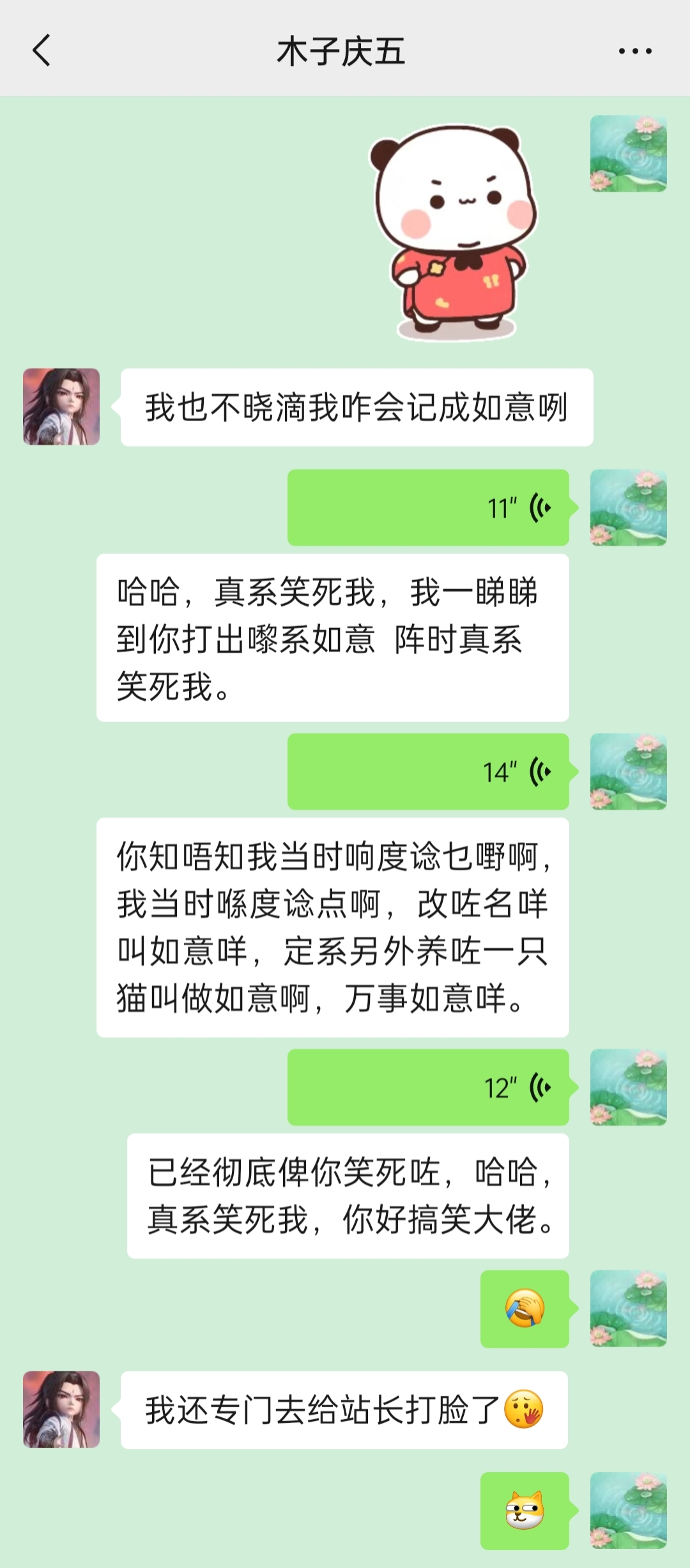Tap the avatar beside 我还专门去给站长打脸了

tap(61, 1410)
